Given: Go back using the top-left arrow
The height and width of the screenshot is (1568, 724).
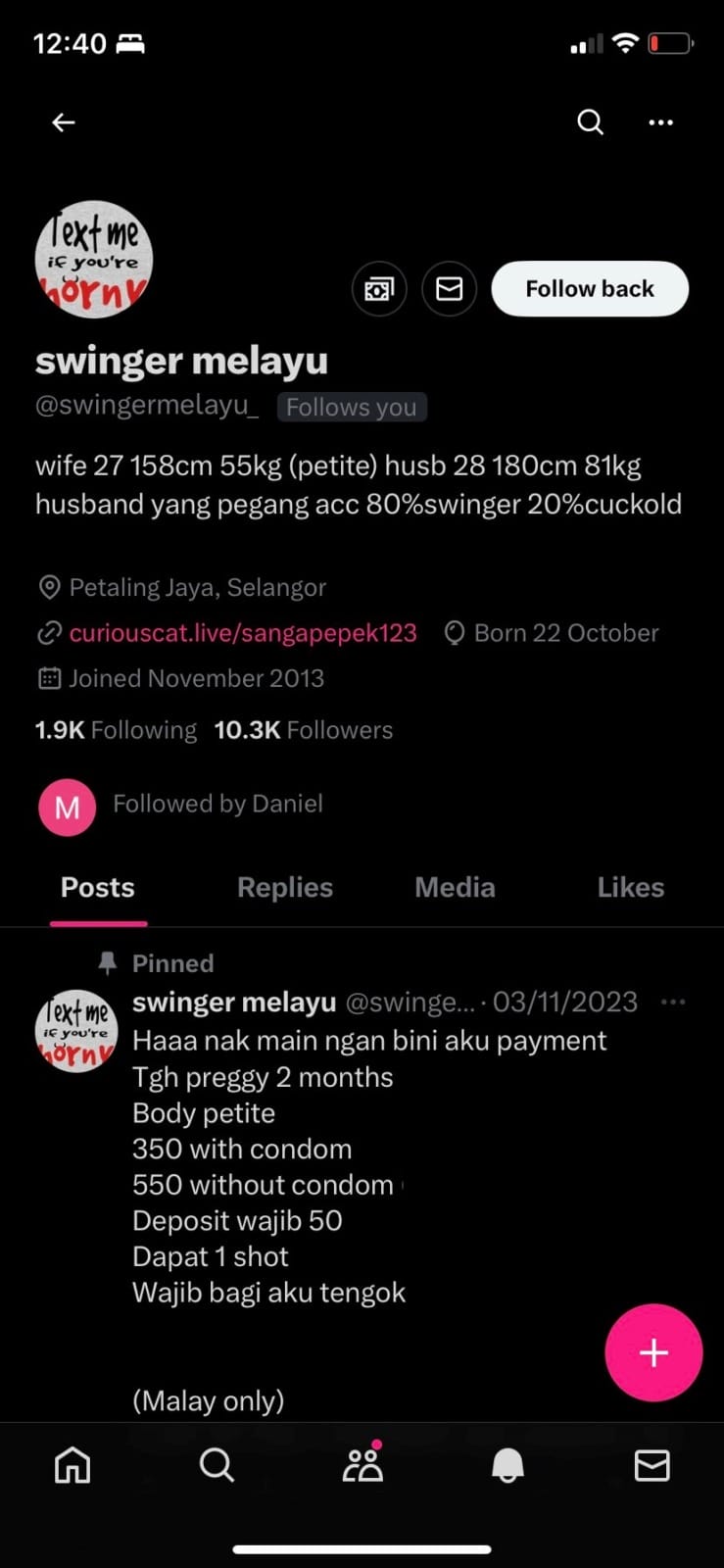Looking at the screenshot, I should tap(64, 122).
